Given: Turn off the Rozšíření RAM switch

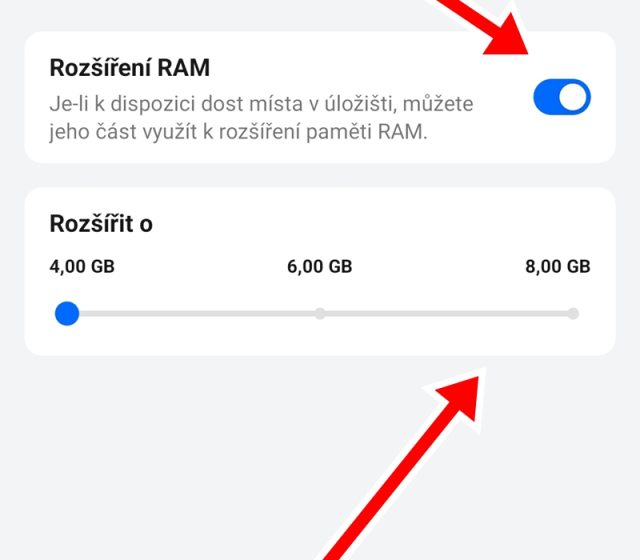Looking at the screenshot, I should 562,98.
